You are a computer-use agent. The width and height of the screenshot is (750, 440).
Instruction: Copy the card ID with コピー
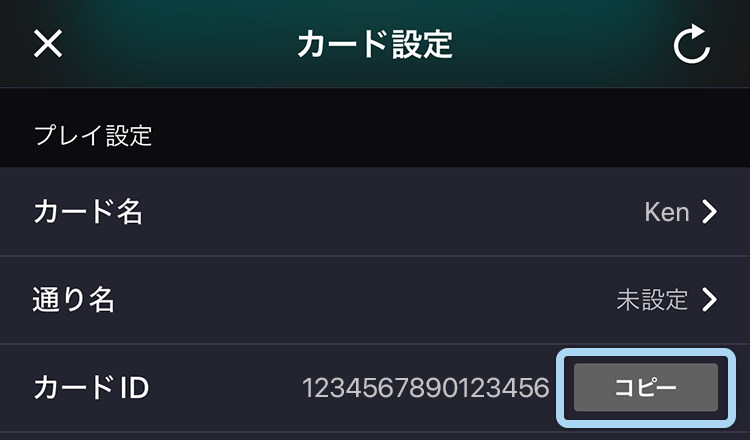(x=645, y=387)
